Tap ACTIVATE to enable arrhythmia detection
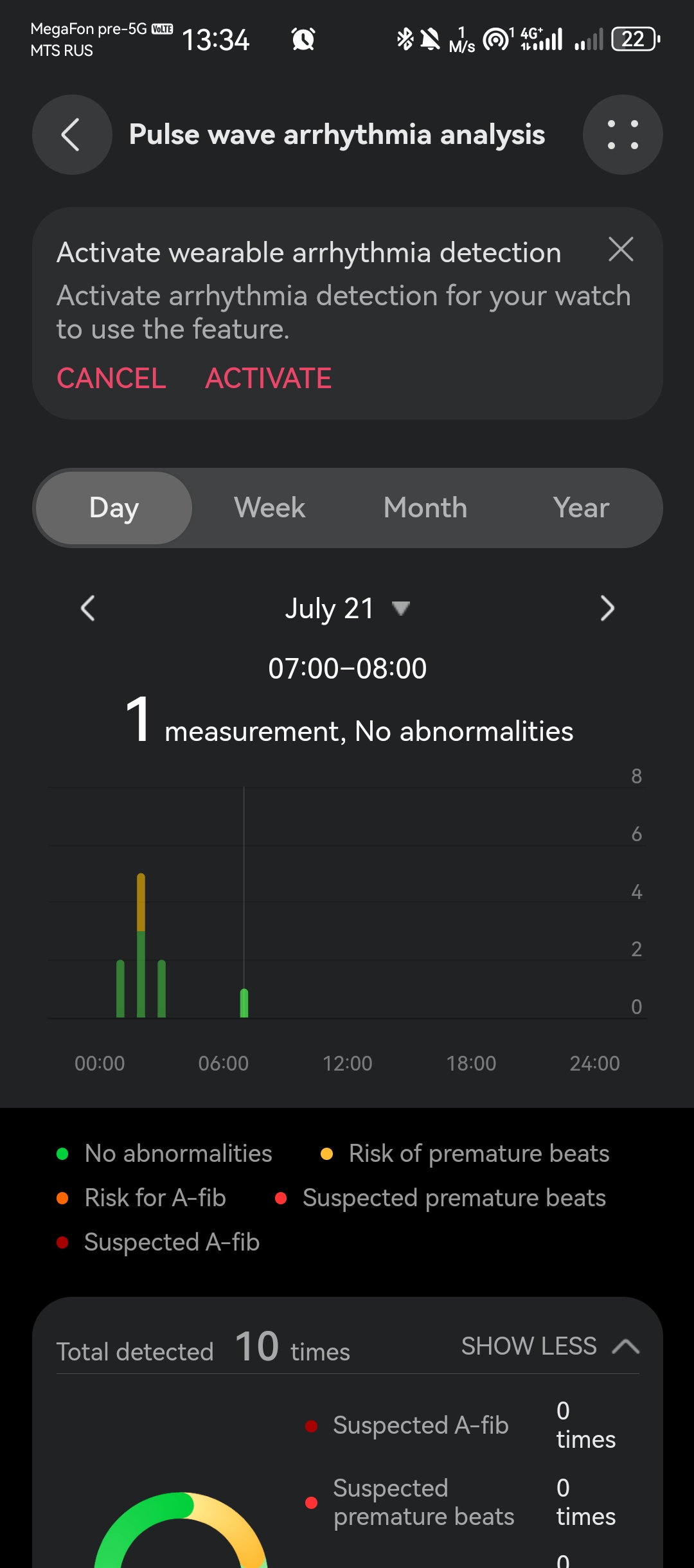The height and width of the screenshot is (1568, 694). coord(268,378)
